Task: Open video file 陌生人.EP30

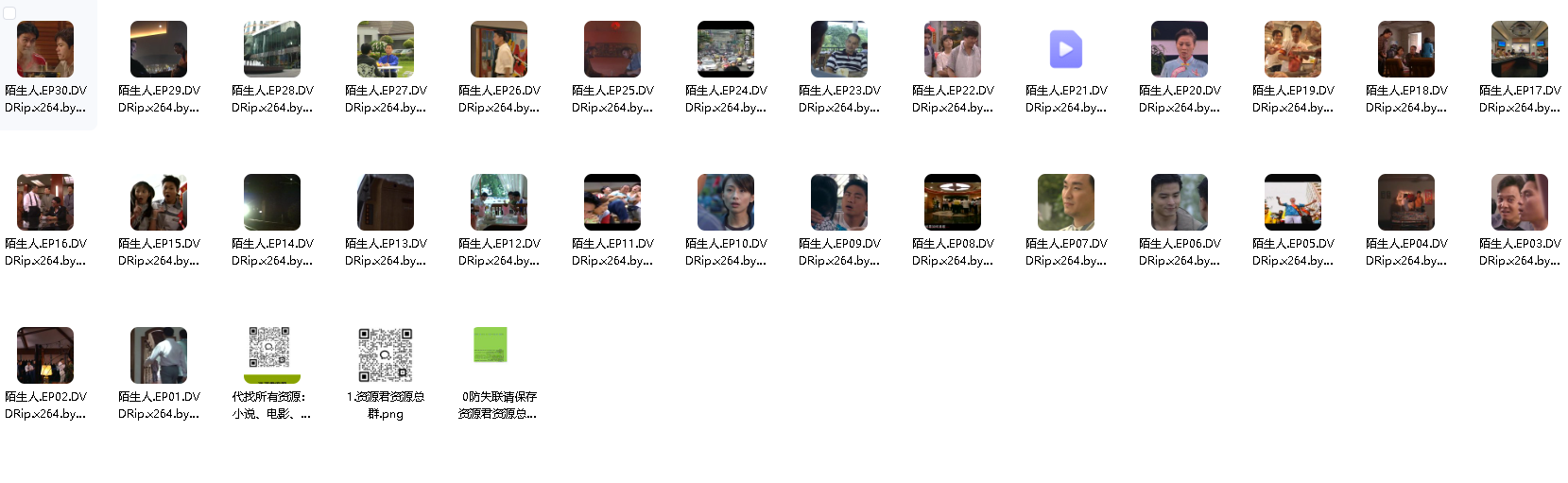Action: coord(45,50)
